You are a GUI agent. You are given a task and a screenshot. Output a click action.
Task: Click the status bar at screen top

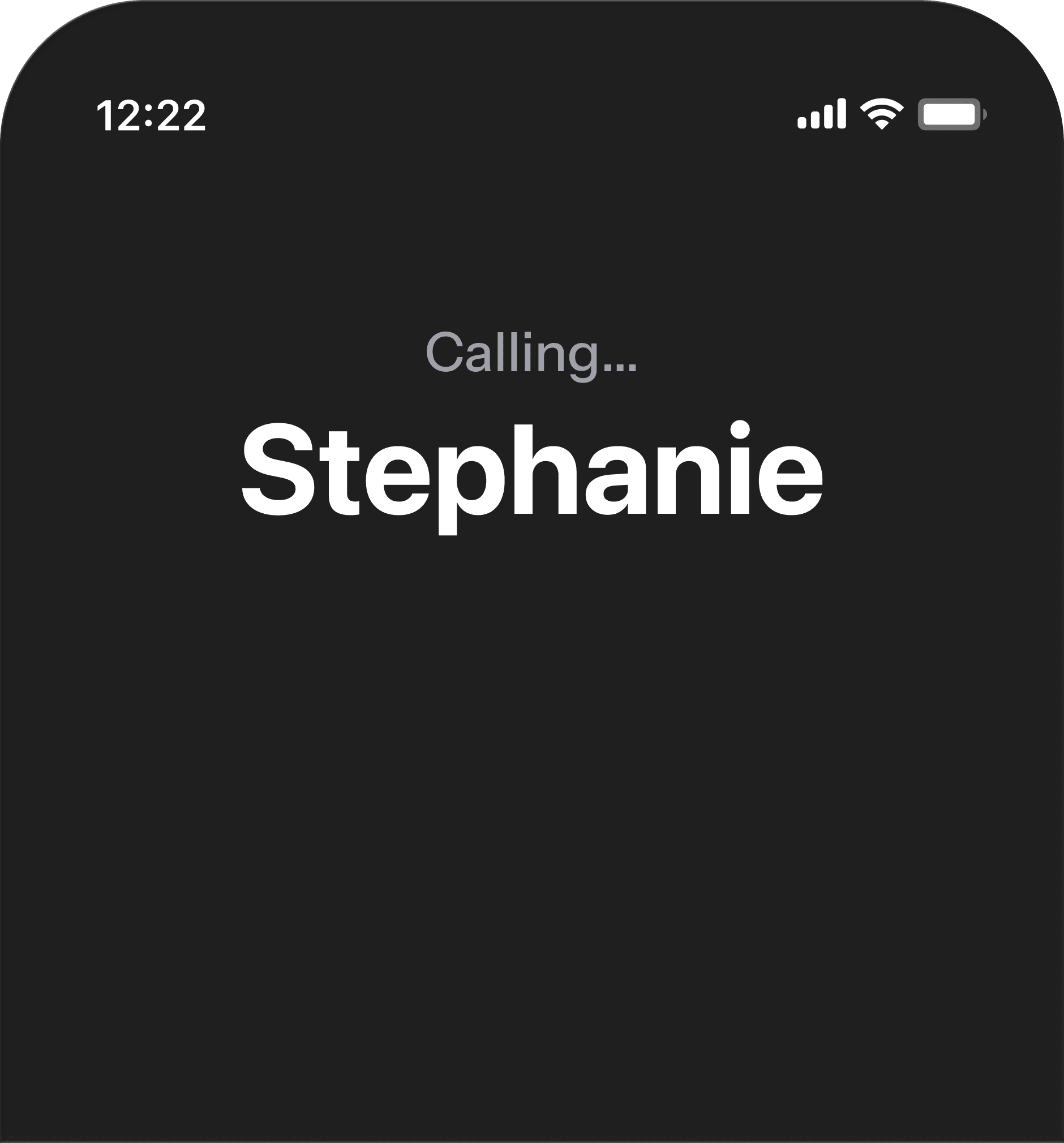(532, 114)
